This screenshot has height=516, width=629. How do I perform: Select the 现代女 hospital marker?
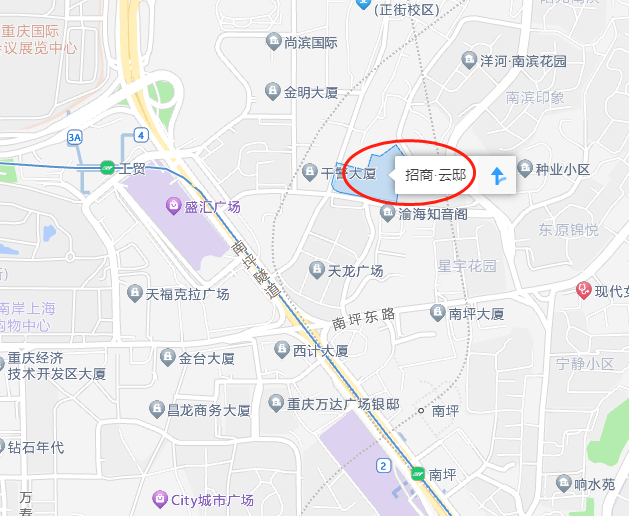(x=583, y=291)
